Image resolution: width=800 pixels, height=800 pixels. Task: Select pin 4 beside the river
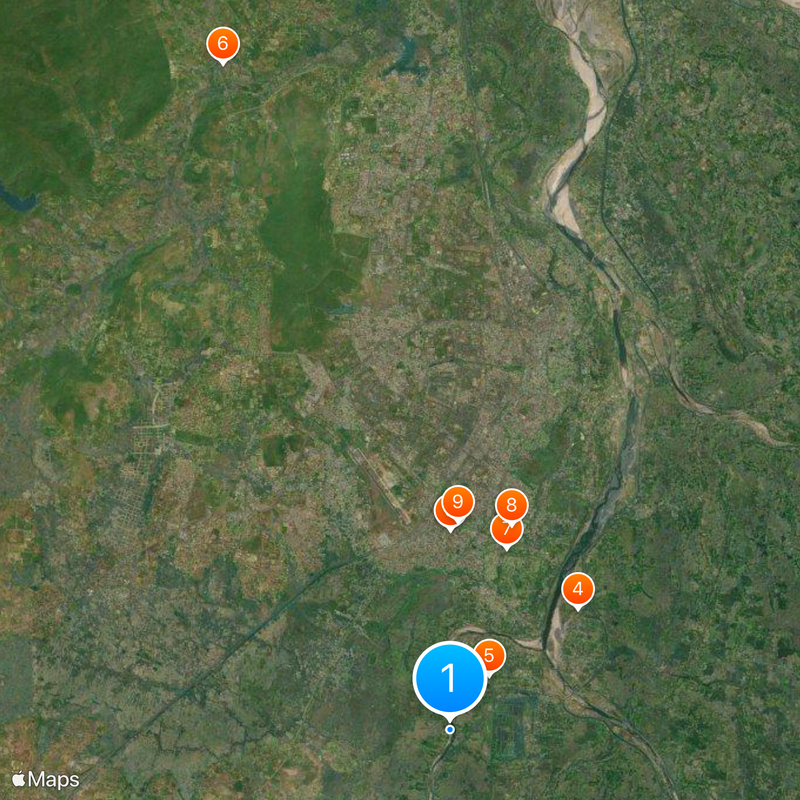577,589
